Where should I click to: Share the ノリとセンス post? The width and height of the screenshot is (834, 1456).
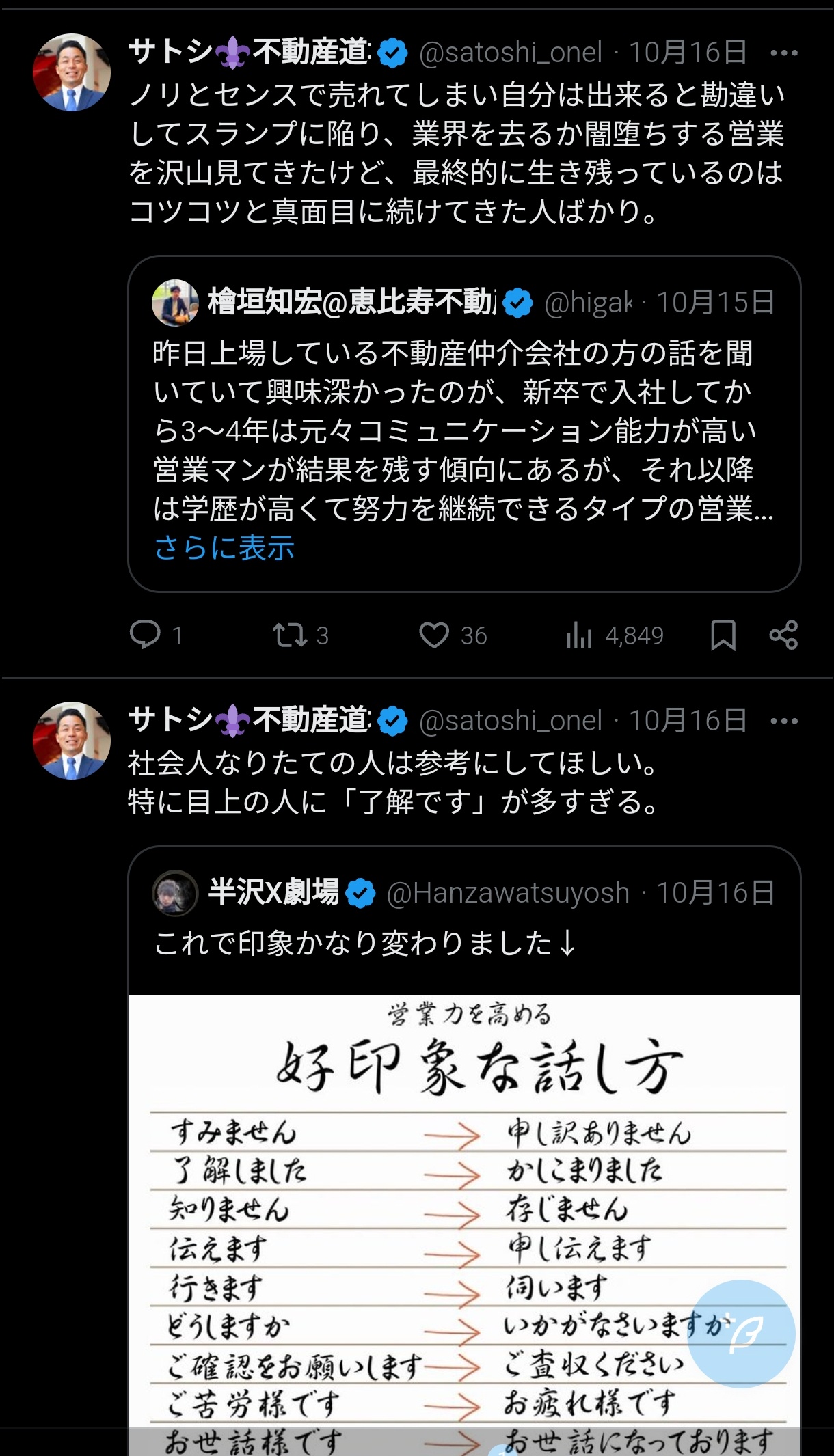tap(783, 635)
